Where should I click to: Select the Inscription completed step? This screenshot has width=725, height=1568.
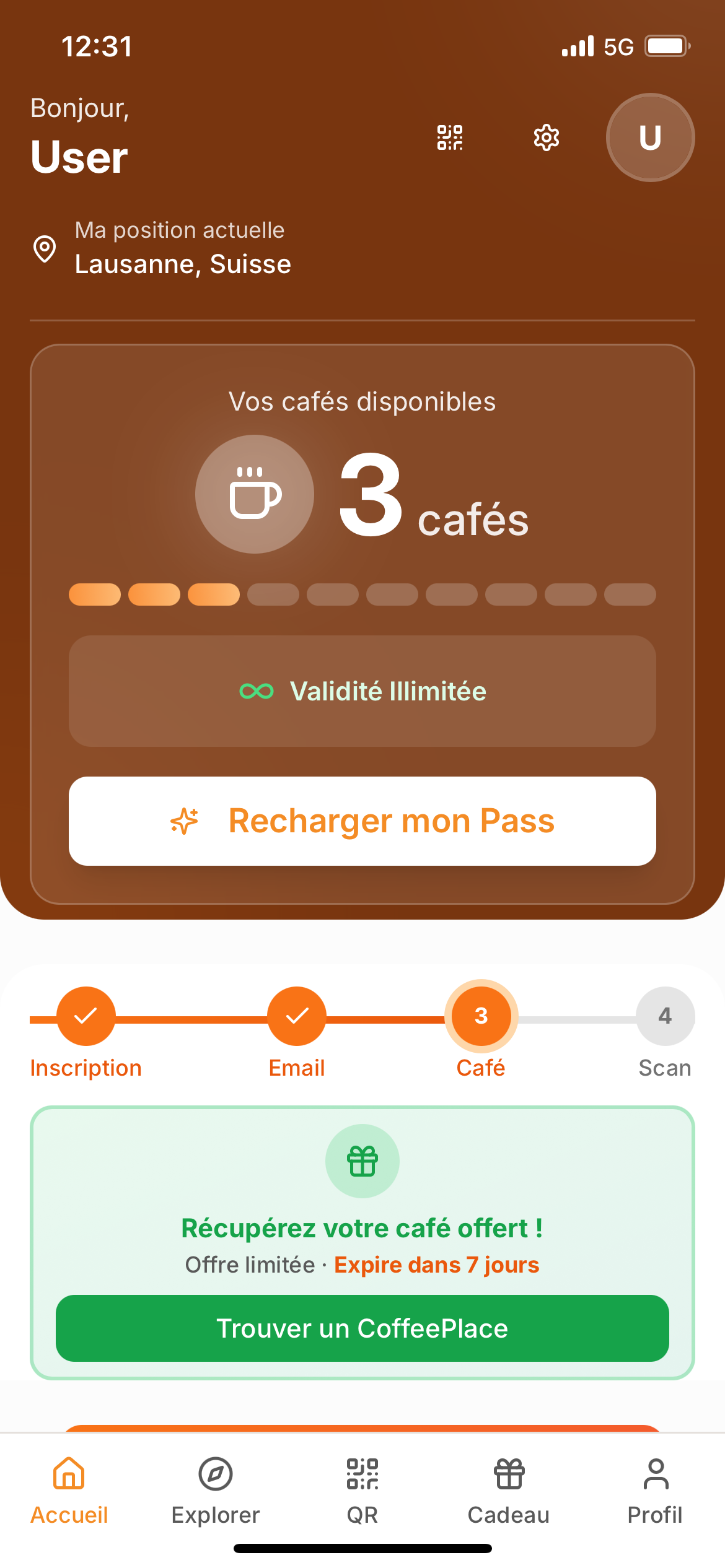86,1016
